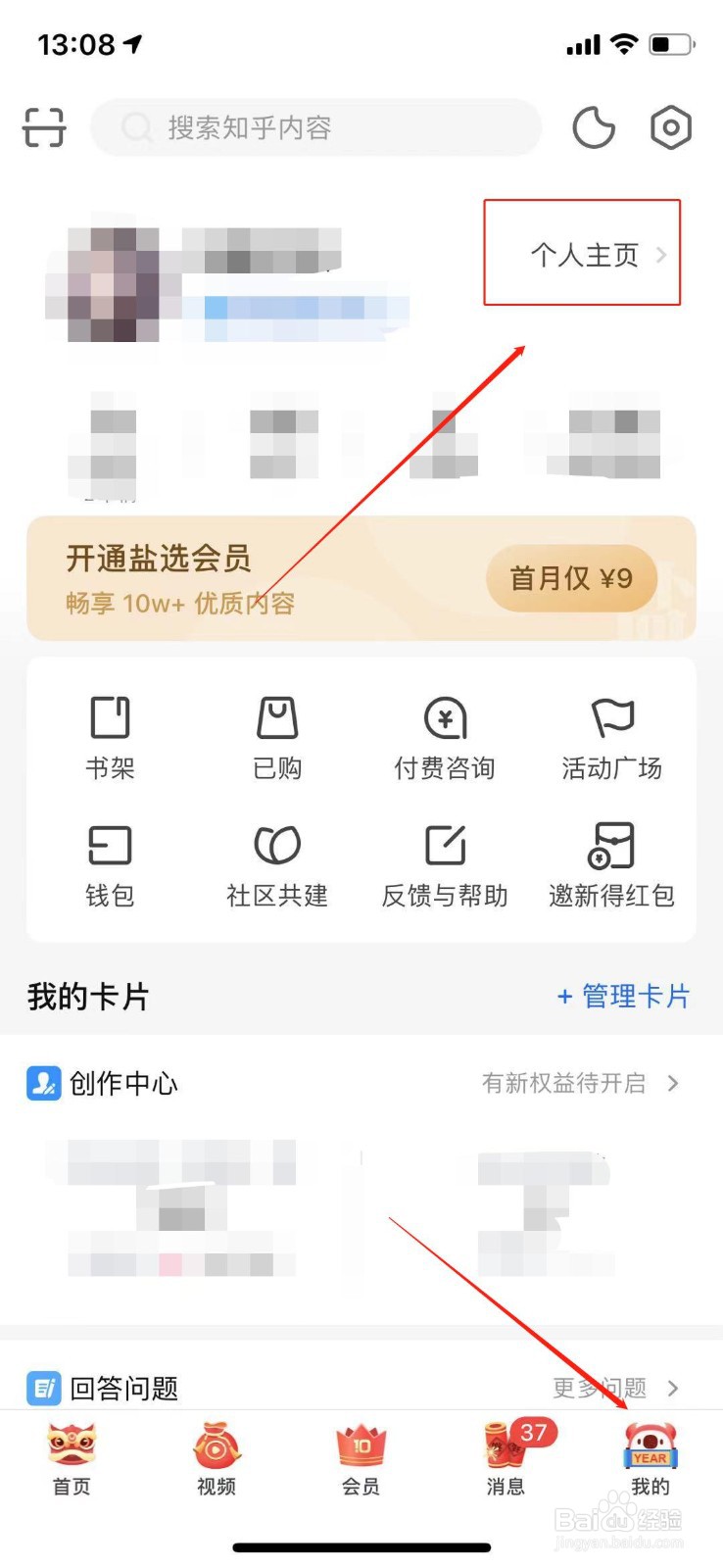
Task: Select the 已购 purchases icon
Action: pyautogui.click(x=276, y=733)
